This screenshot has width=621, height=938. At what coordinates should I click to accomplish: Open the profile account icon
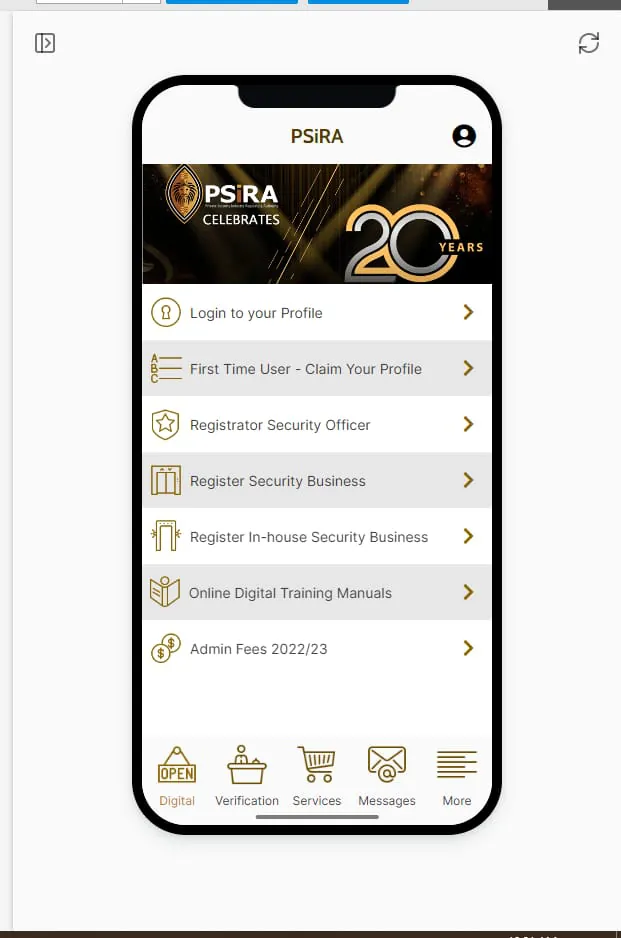(x=463, y=136)
